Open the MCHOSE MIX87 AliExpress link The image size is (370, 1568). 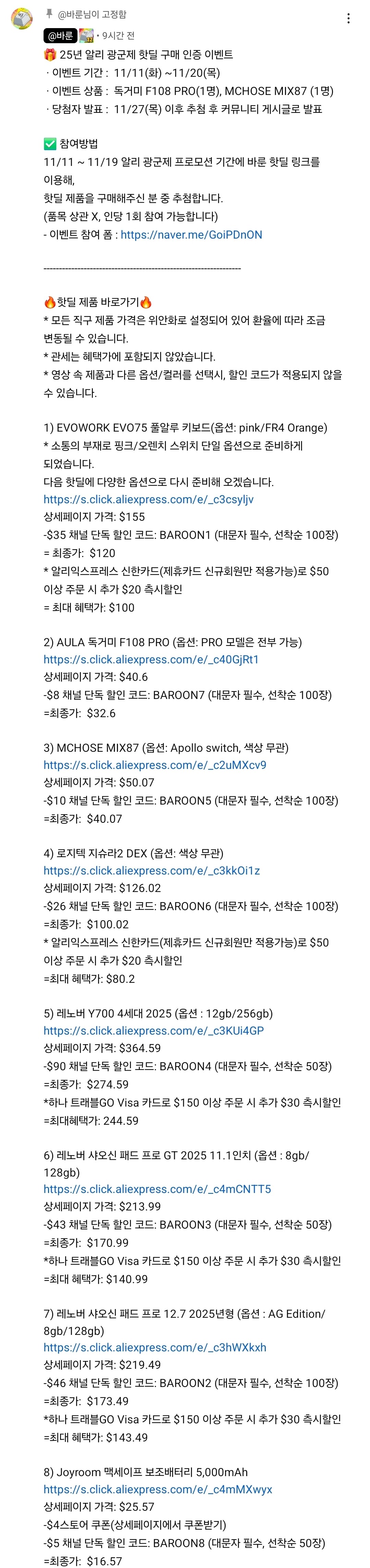point(155,765)
